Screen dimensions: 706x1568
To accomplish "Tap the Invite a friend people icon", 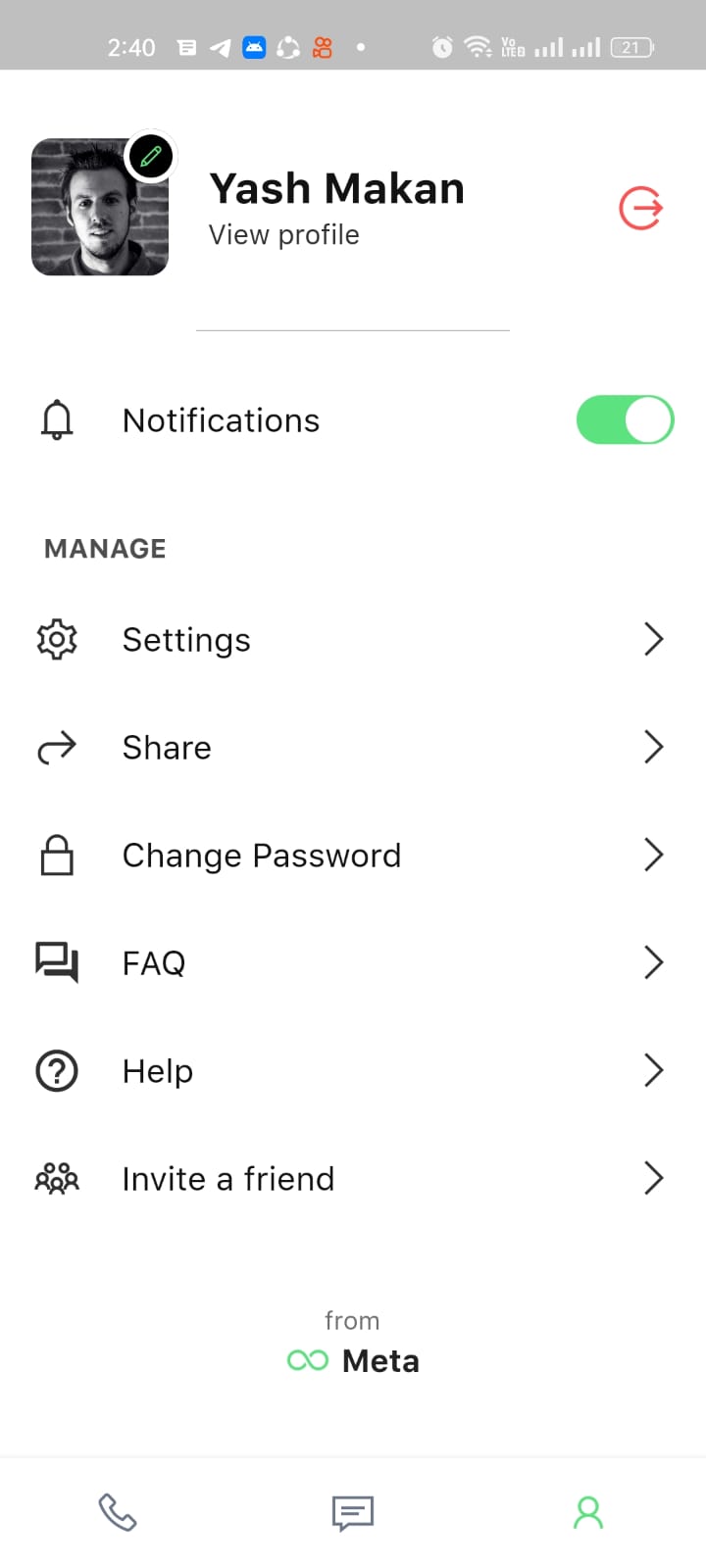I will 57,1178.
